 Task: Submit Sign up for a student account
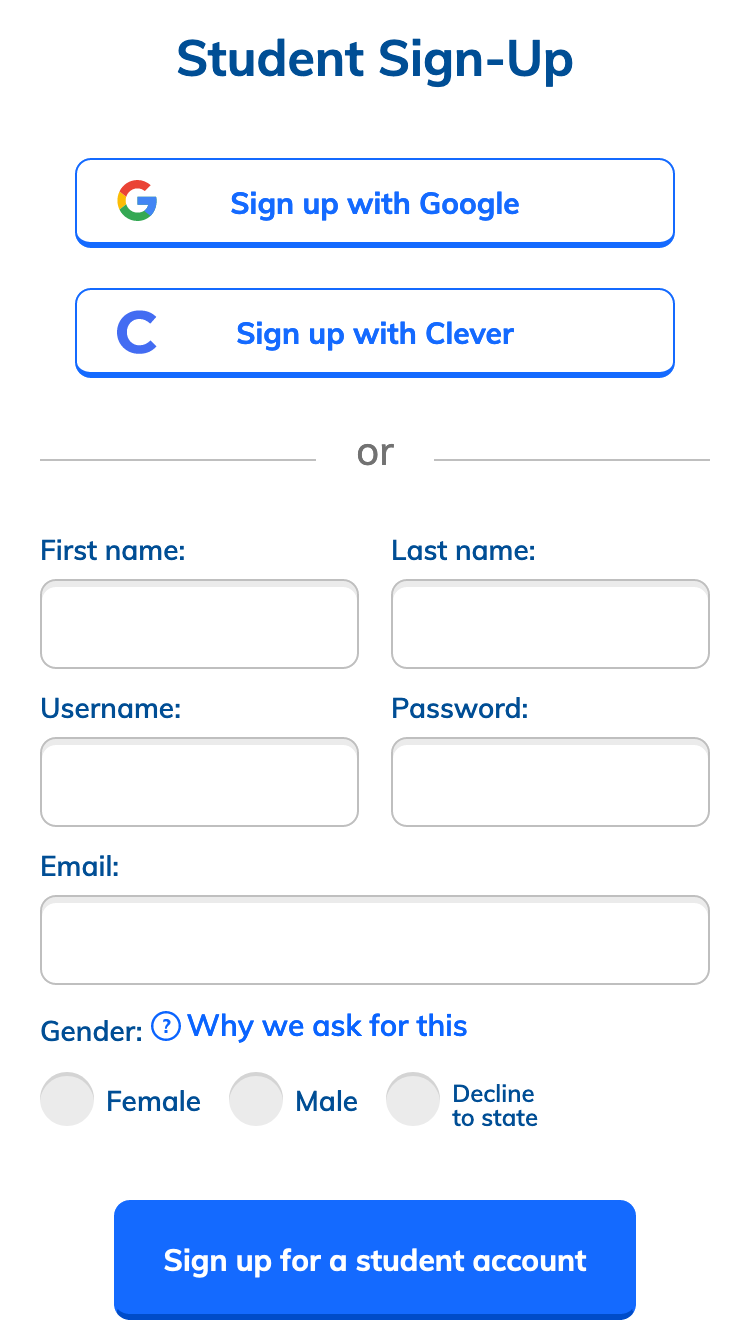(x=375, y=1259)
